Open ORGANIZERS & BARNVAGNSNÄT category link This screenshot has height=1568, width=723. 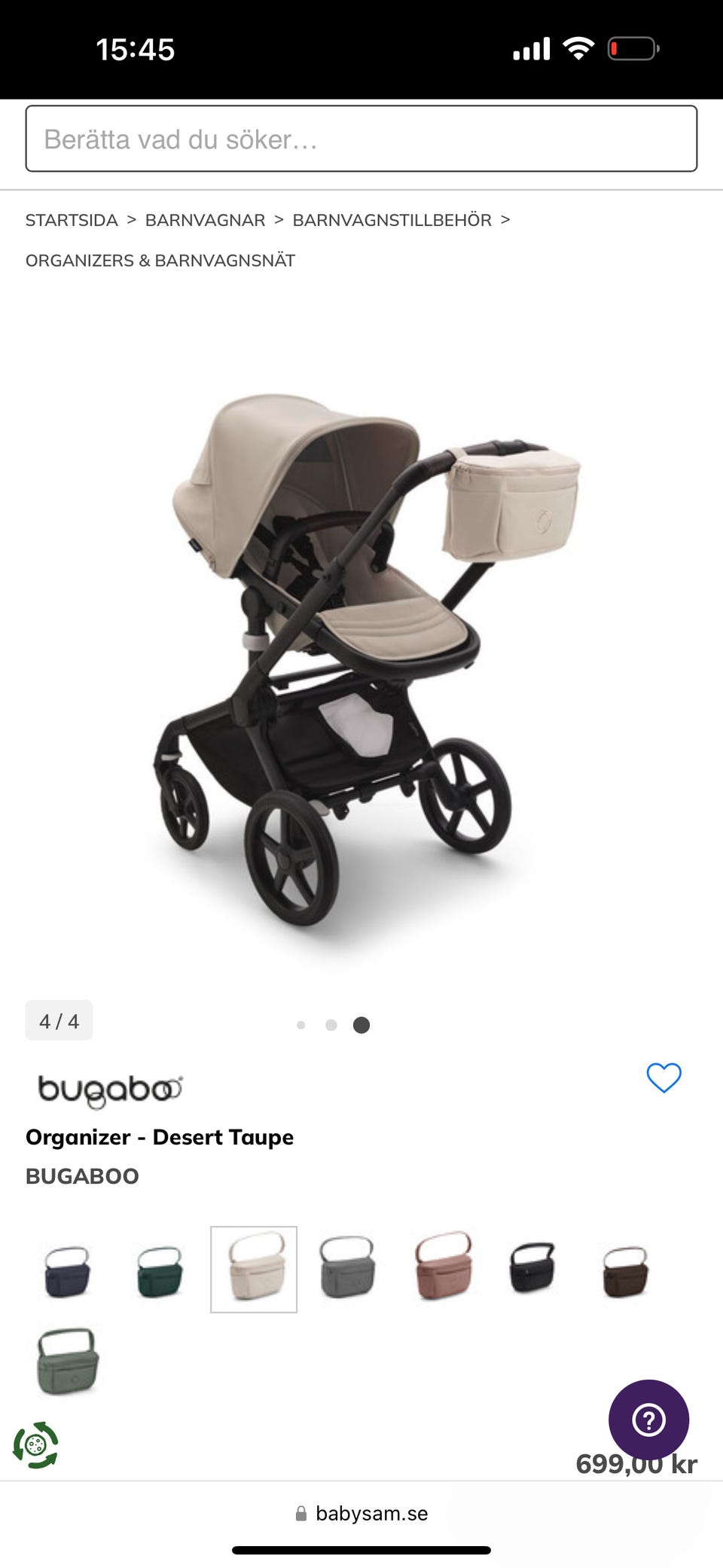[160, 261]
